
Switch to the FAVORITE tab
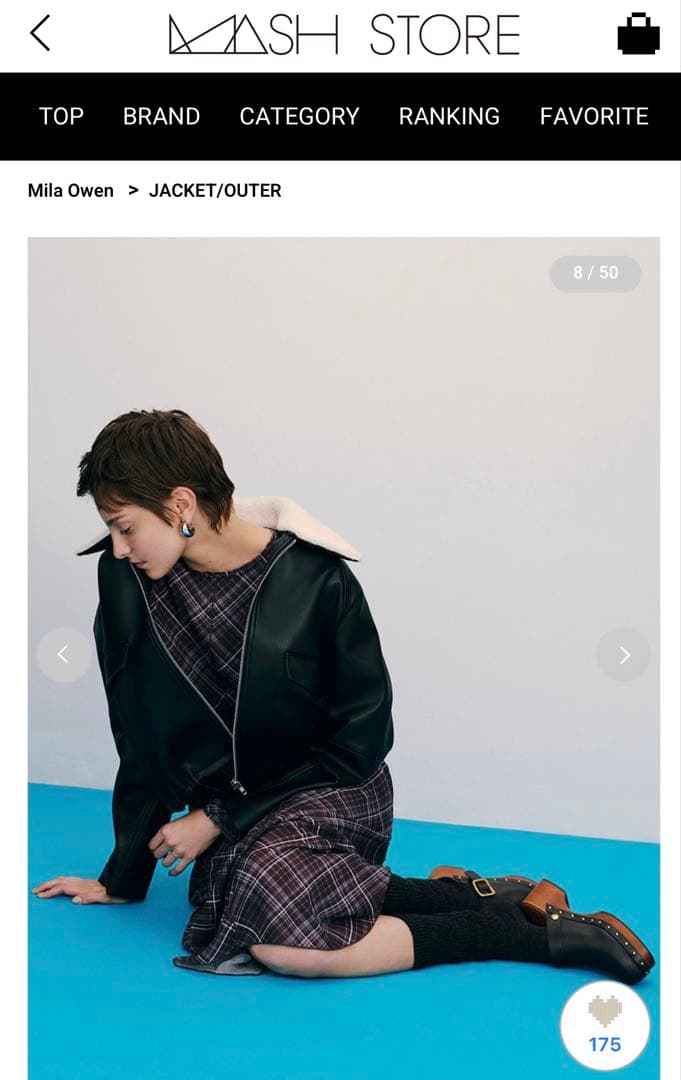point(594,116)
